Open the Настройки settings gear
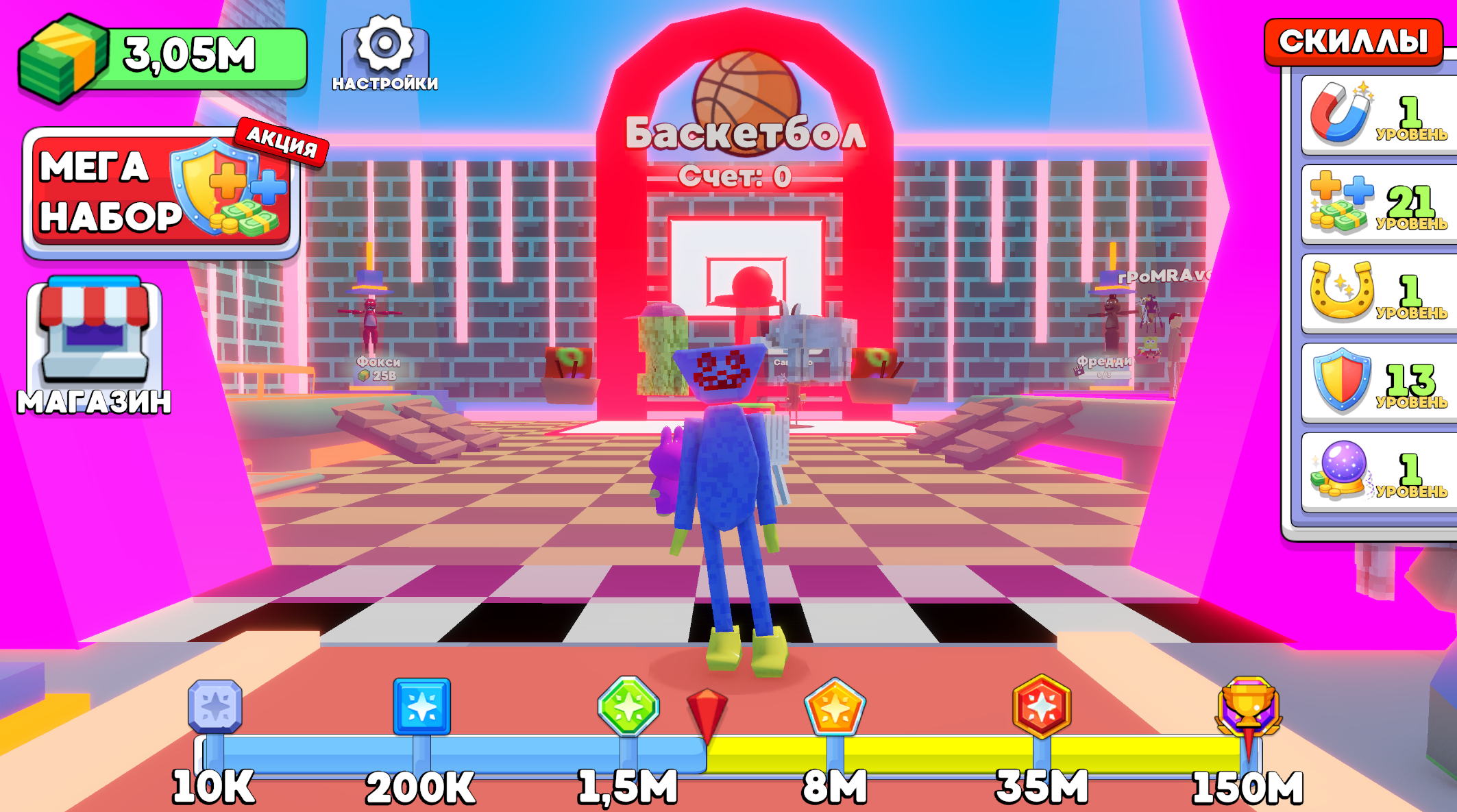The width and height of the screenshot is (1457, 812). click(x=384, y=52)
